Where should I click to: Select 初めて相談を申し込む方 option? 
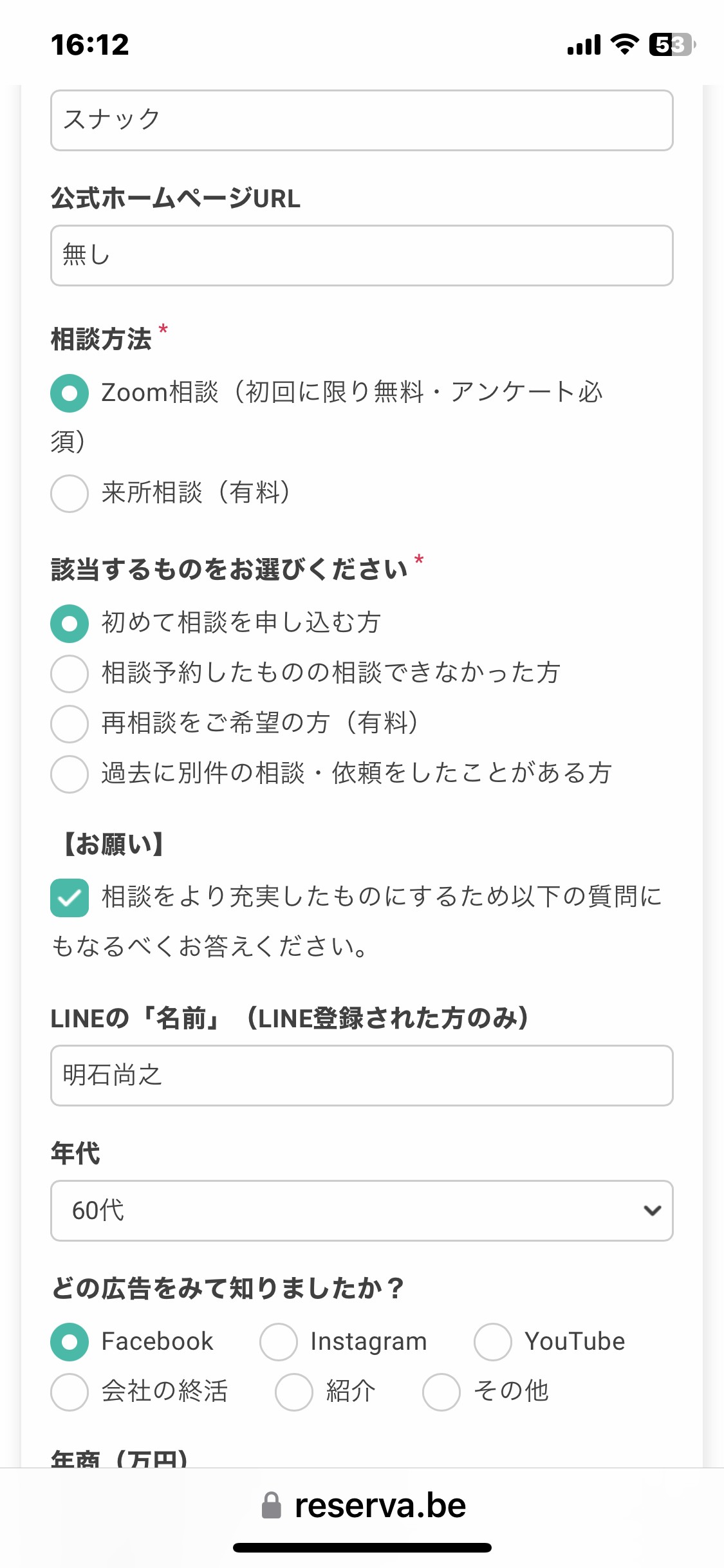(70, 623)
